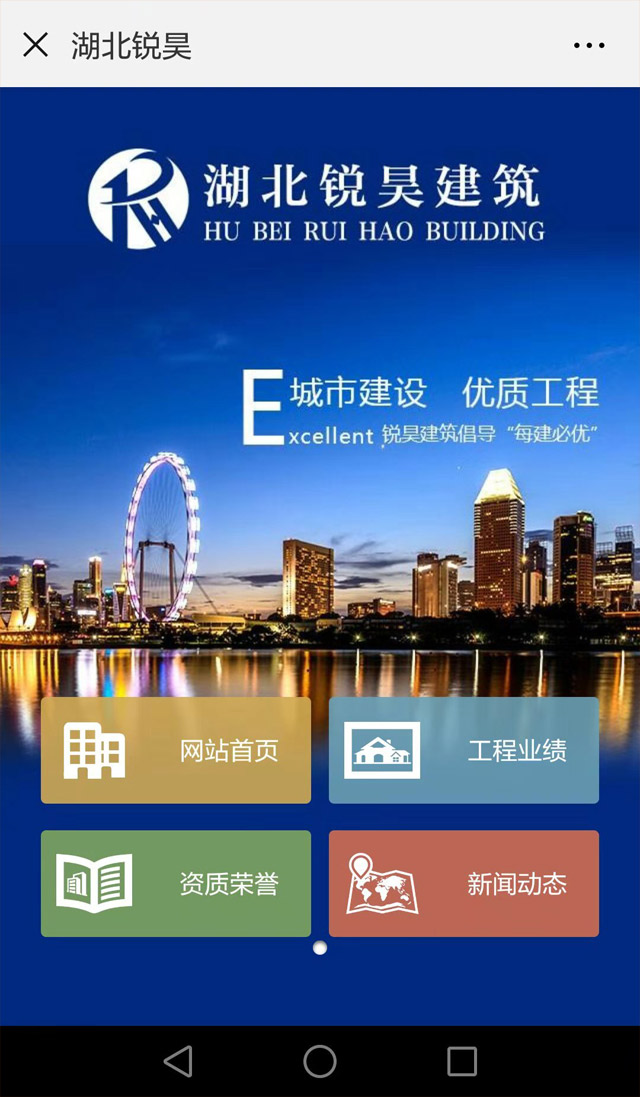Open 工程业绩 tile
The height and width of the screenshot is (1097, 640).
(x=464, y=750)
